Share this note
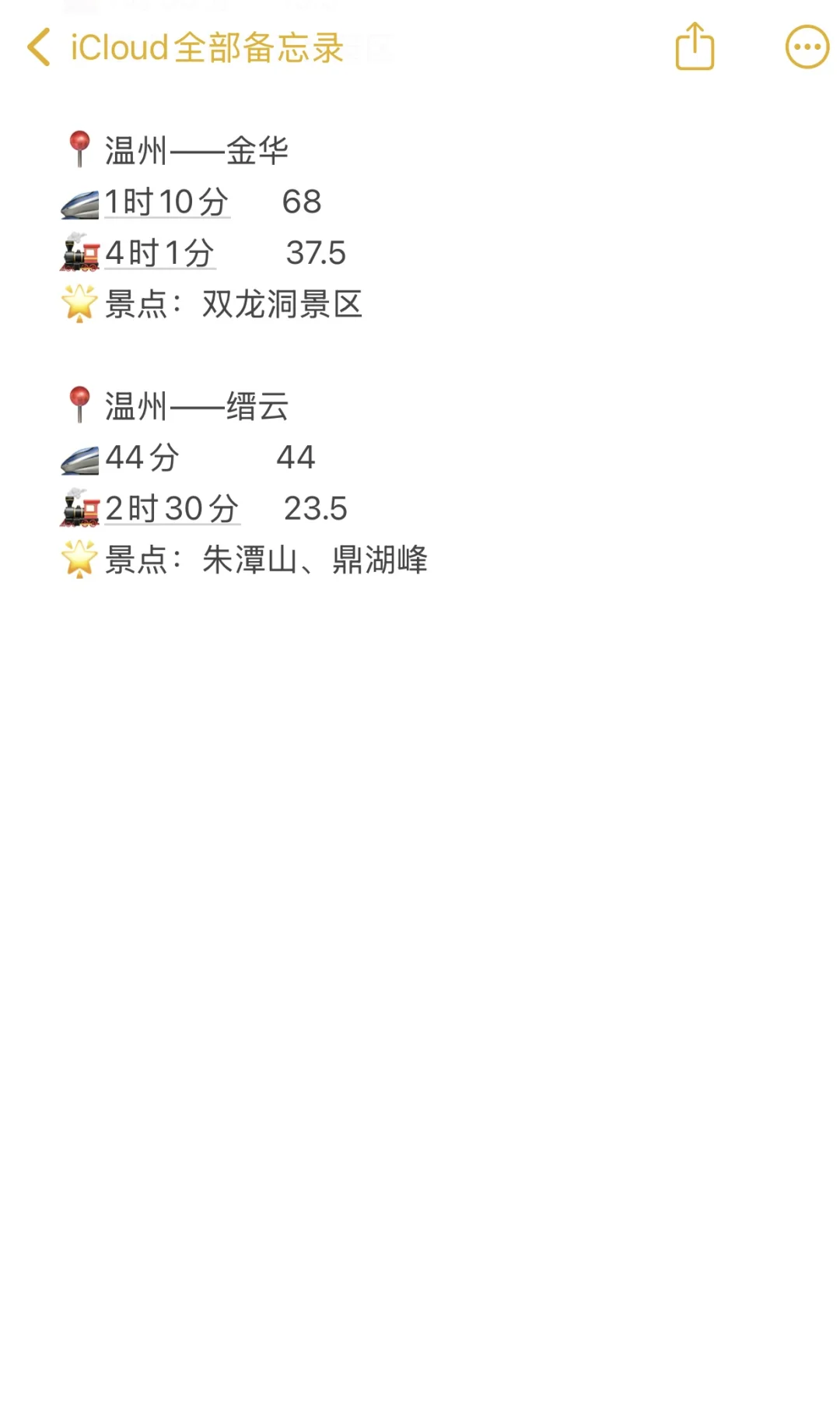The image size is (840, 1420). pyautogui.click(x=695, y=47)
